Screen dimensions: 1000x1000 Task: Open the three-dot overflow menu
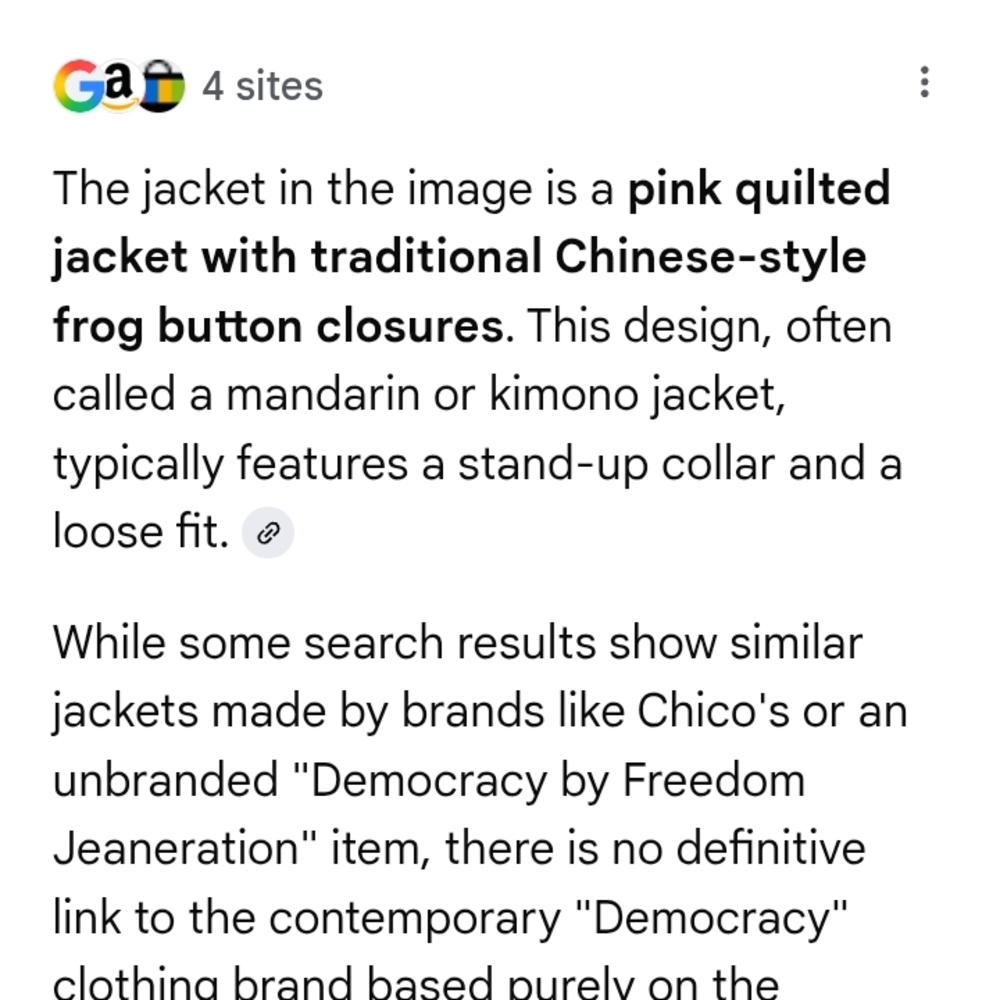925,82
